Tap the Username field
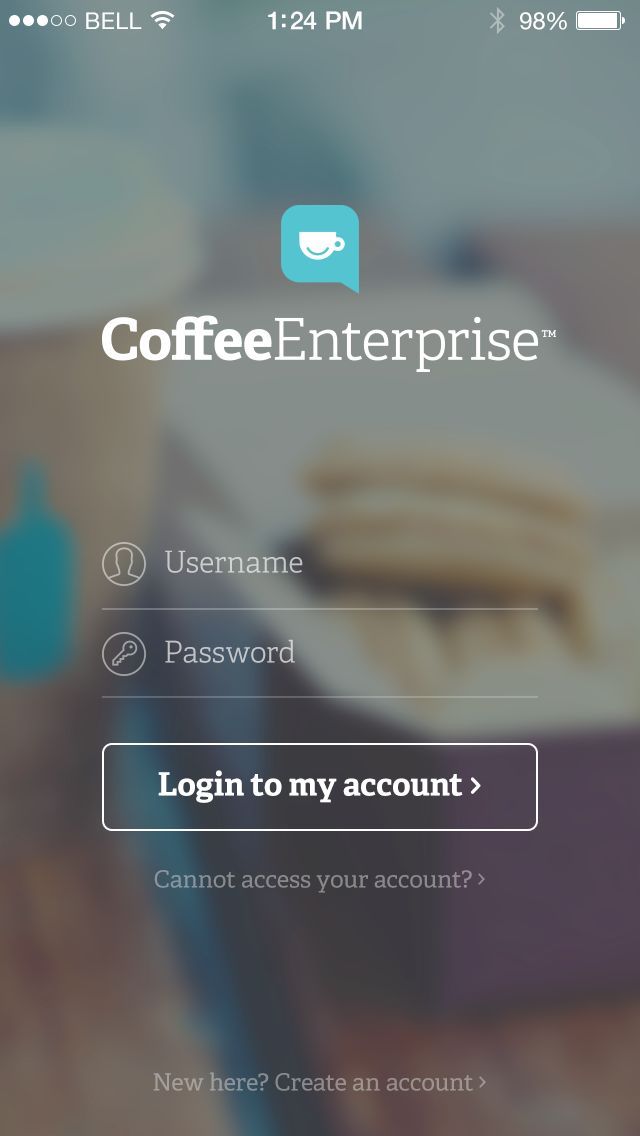640x1136 pixels. point(320,564)
